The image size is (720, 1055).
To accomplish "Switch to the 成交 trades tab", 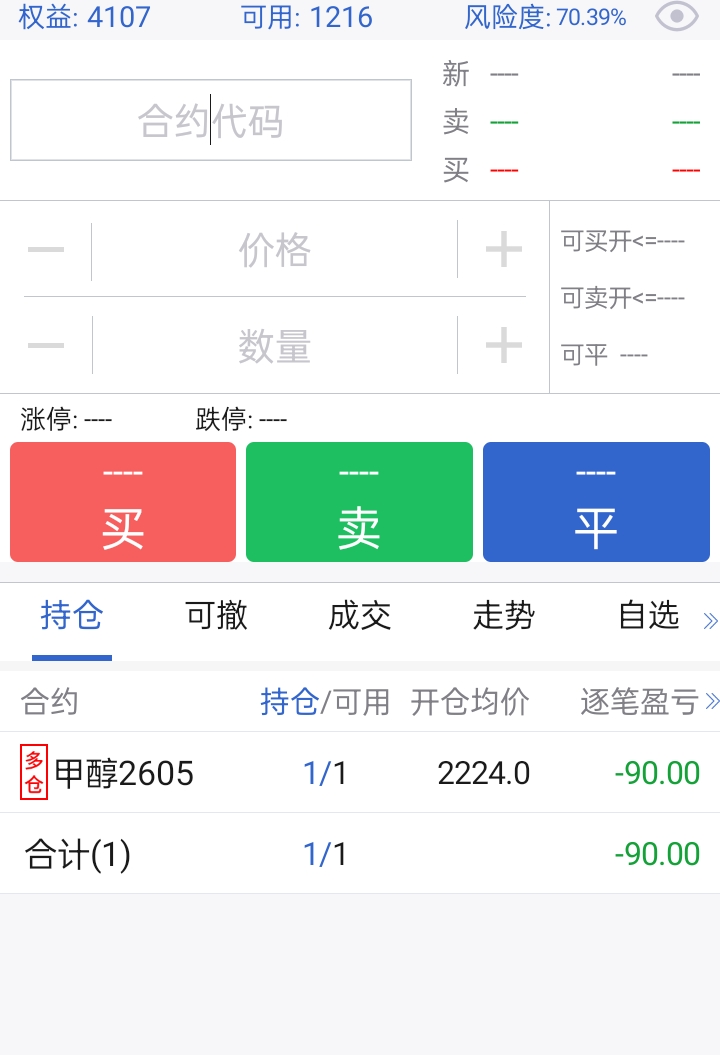I will (360, 616).
